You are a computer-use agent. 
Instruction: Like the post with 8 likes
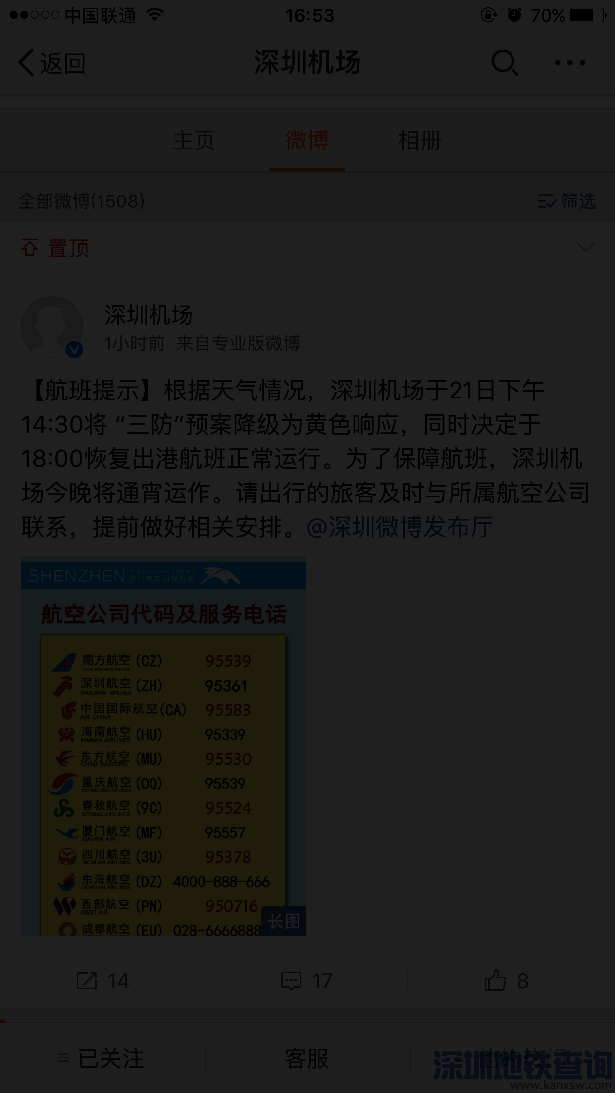[507, 980]
